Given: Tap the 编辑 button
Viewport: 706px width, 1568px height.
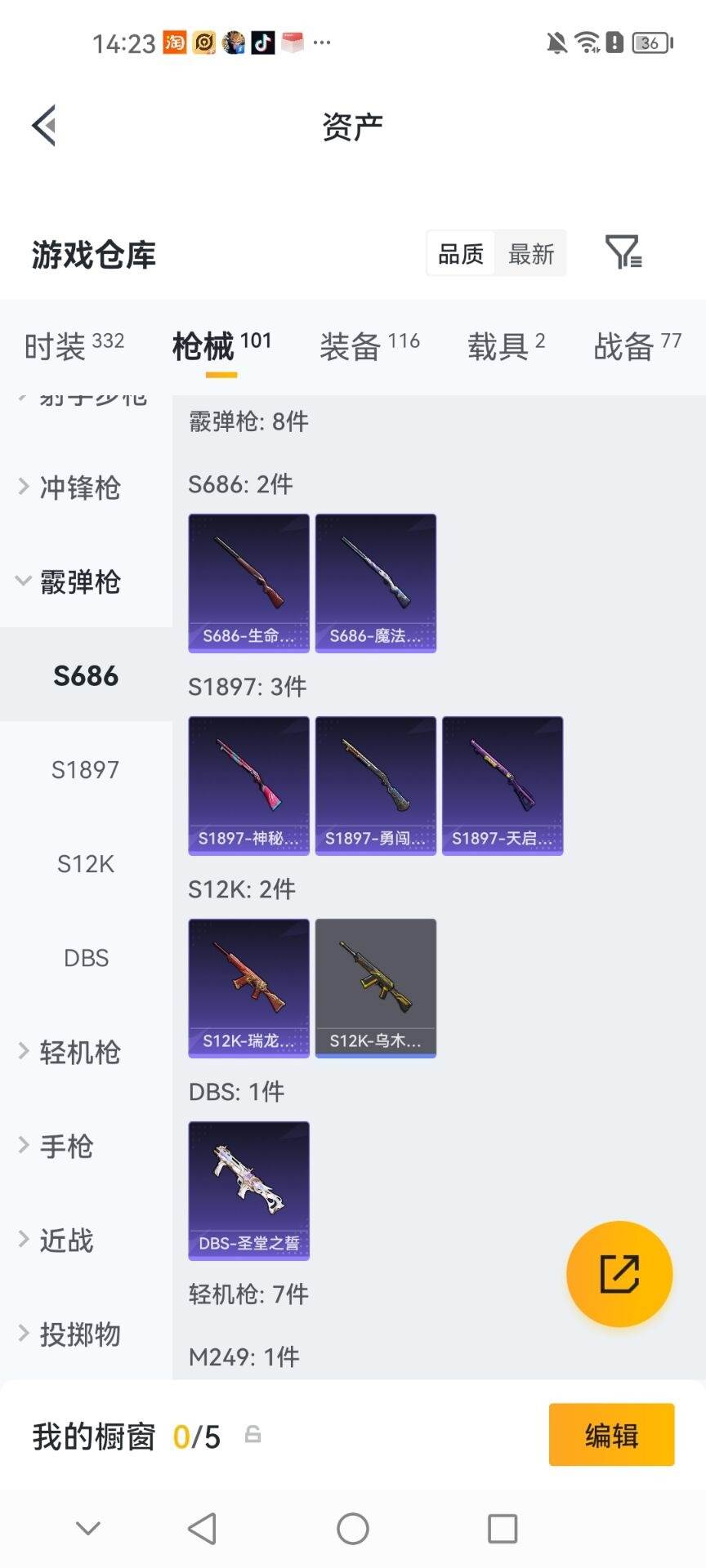Looking at the screenshot, I should tap(611, 1435).
